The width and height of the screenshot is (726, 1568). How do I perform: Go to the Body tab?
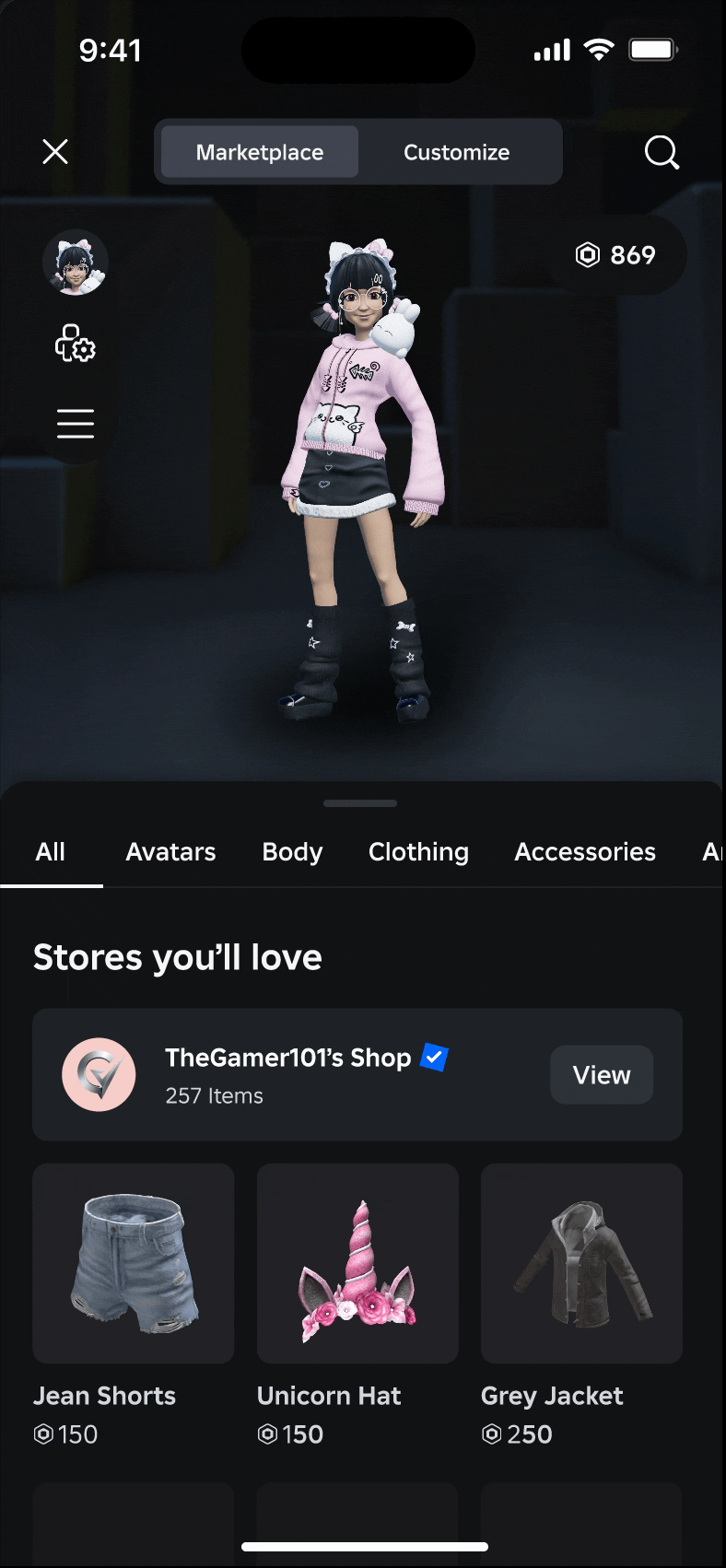click(x=292, y=852)
